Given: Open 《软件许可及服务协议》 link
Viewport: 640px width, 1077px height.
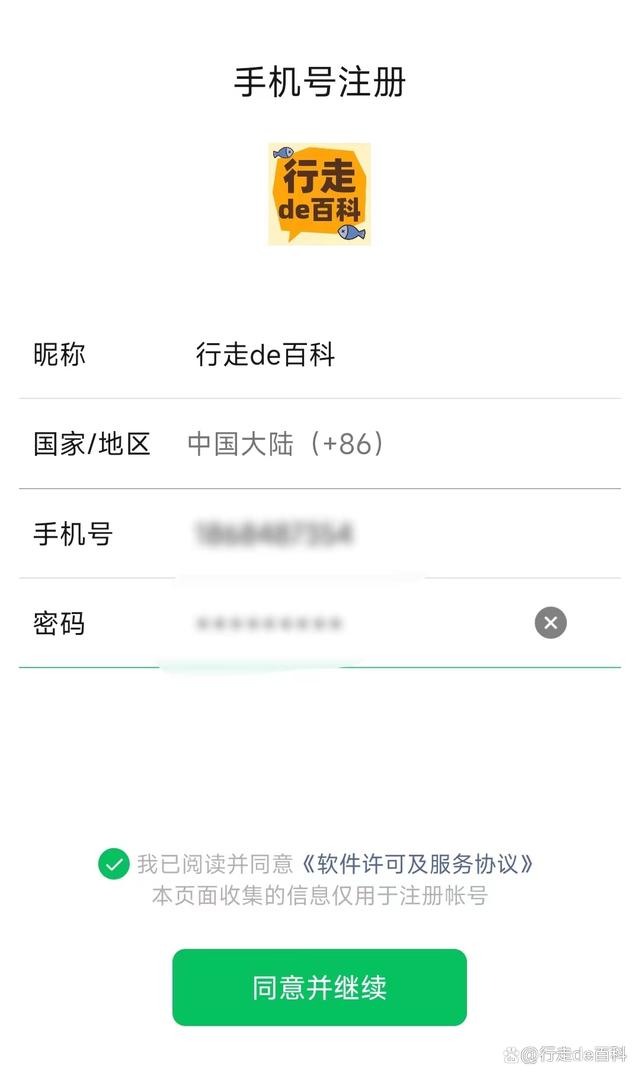Looking at the screenshot, I should coord(417,863).
